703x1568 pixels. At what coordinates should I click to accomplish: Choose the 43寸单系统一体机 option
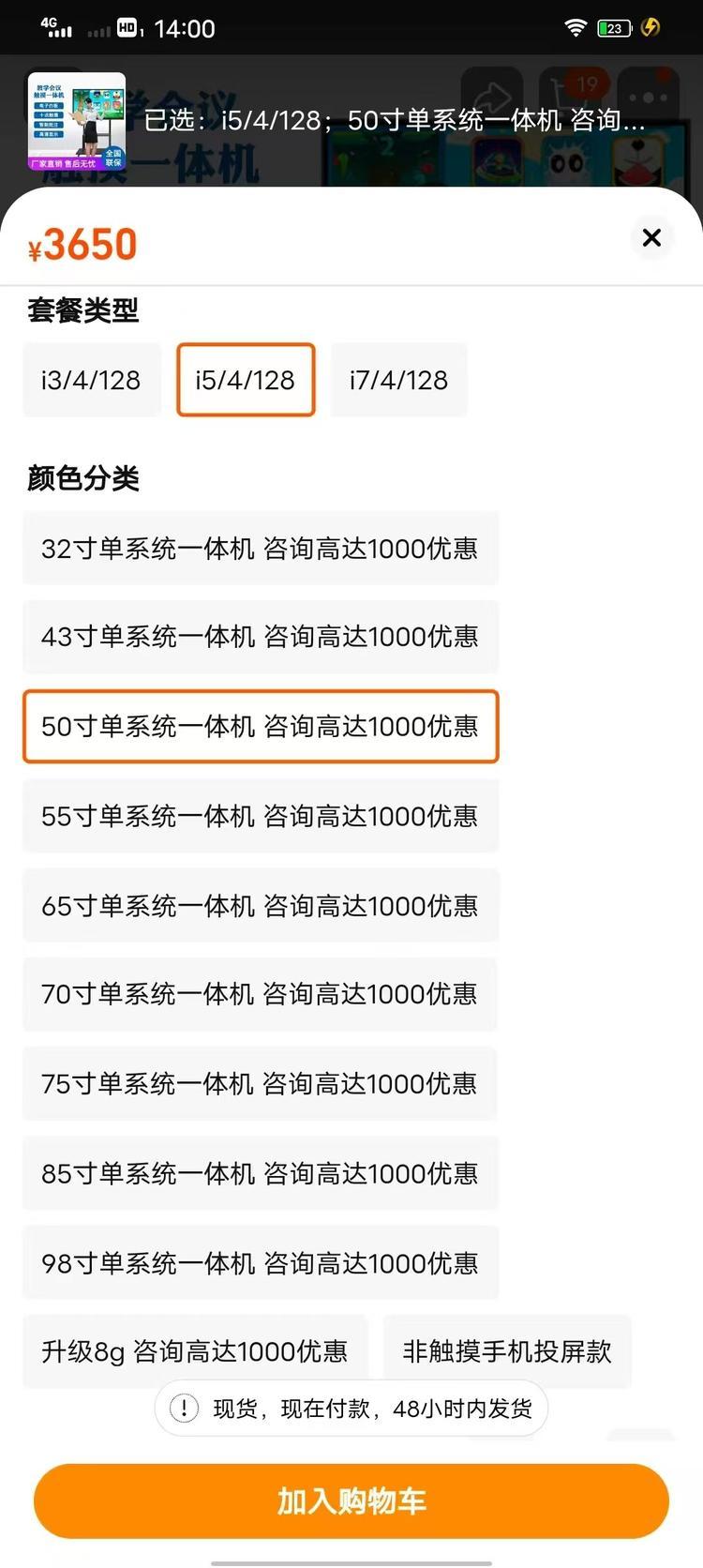coord(260,637)
